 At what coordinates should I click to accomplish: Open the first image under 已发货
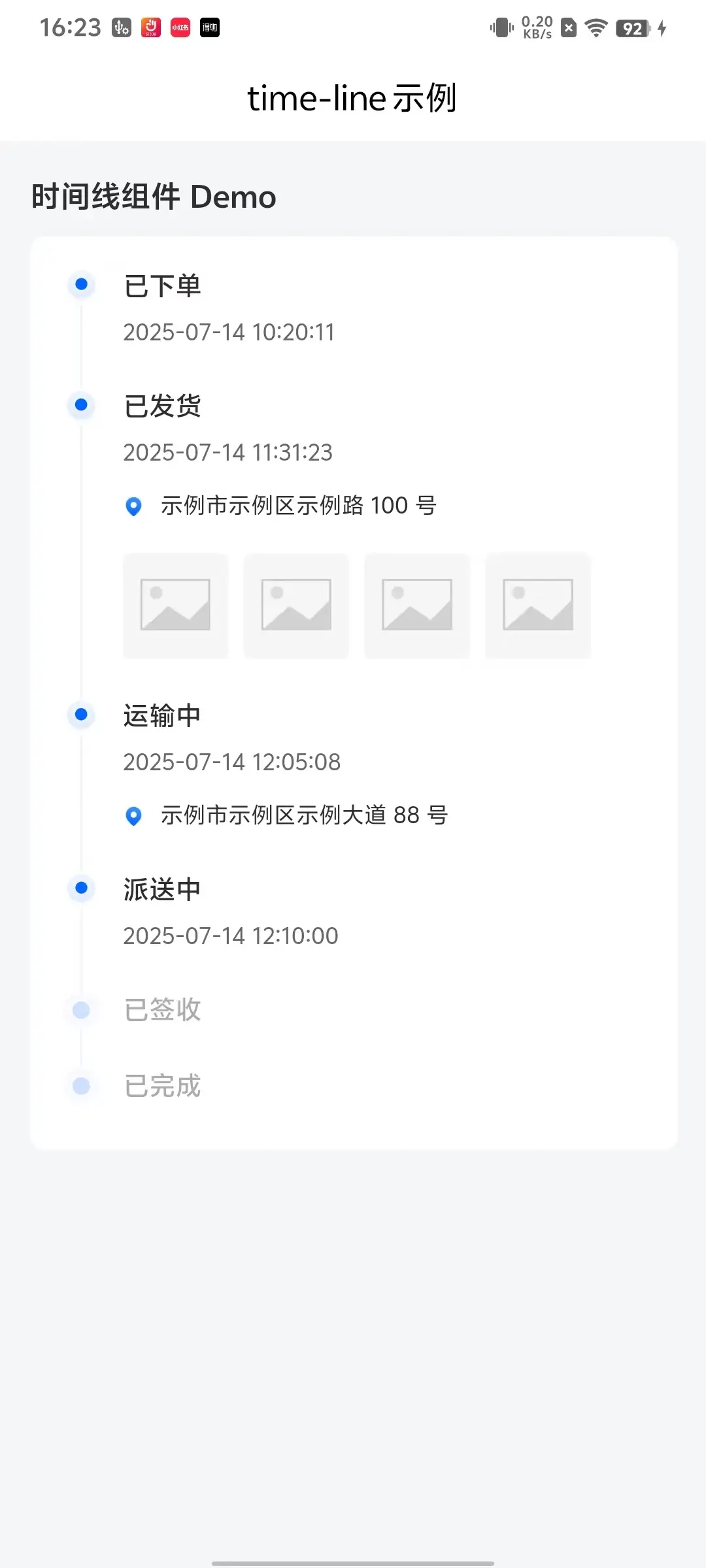175,606
